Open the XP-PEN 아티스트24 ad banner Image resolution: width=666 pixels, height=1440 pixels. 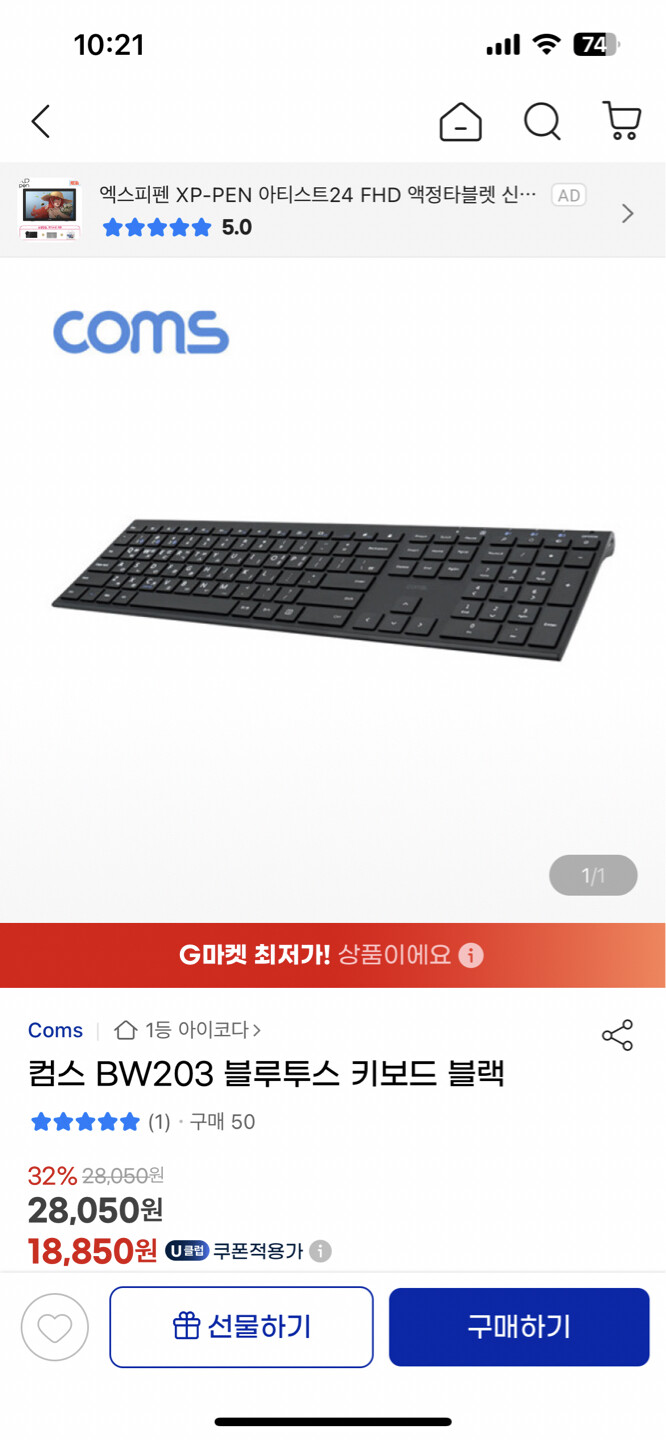(333, 210)
